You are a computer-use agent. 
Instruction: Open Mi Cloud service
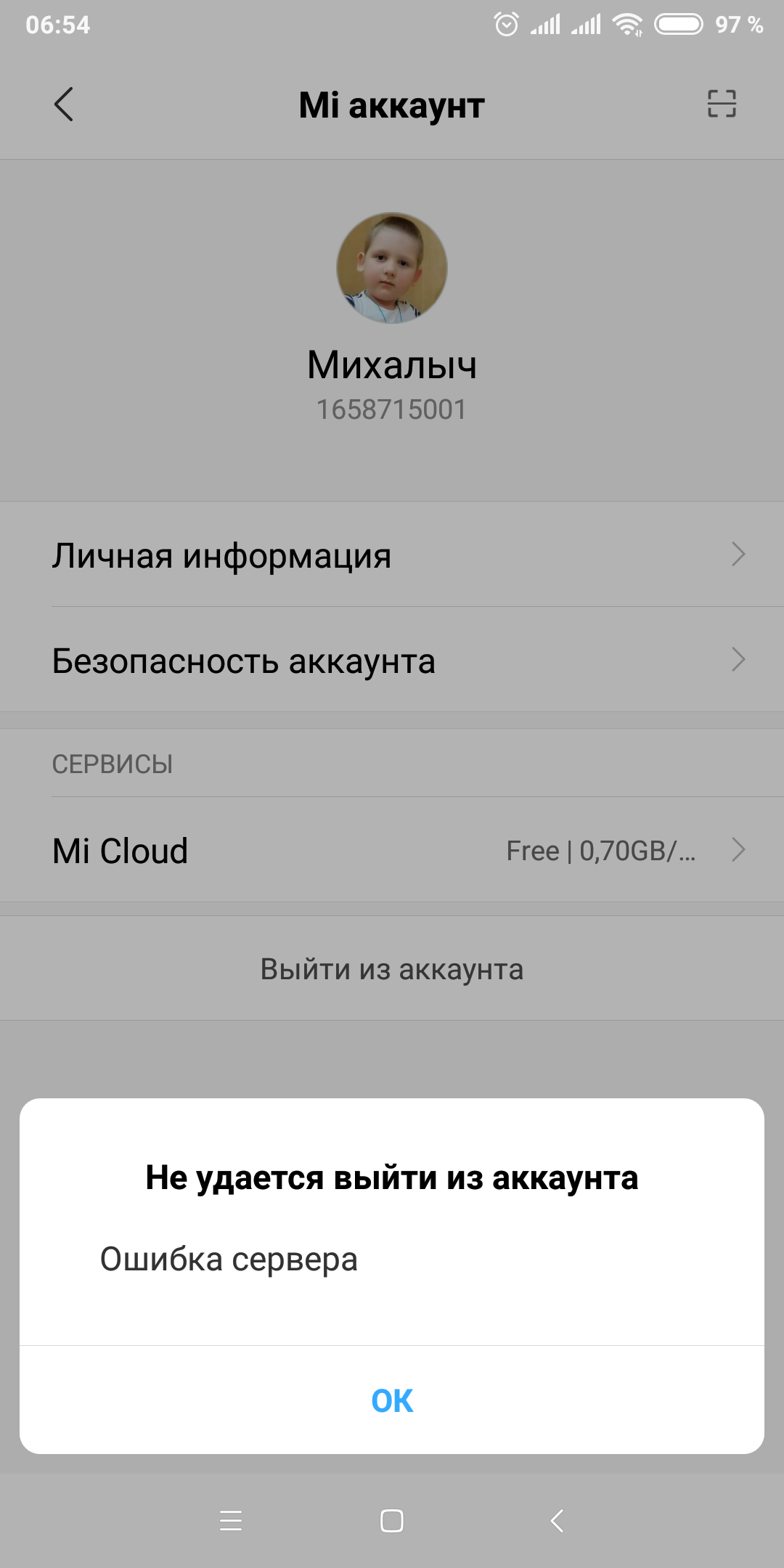(x=392, y=850)
